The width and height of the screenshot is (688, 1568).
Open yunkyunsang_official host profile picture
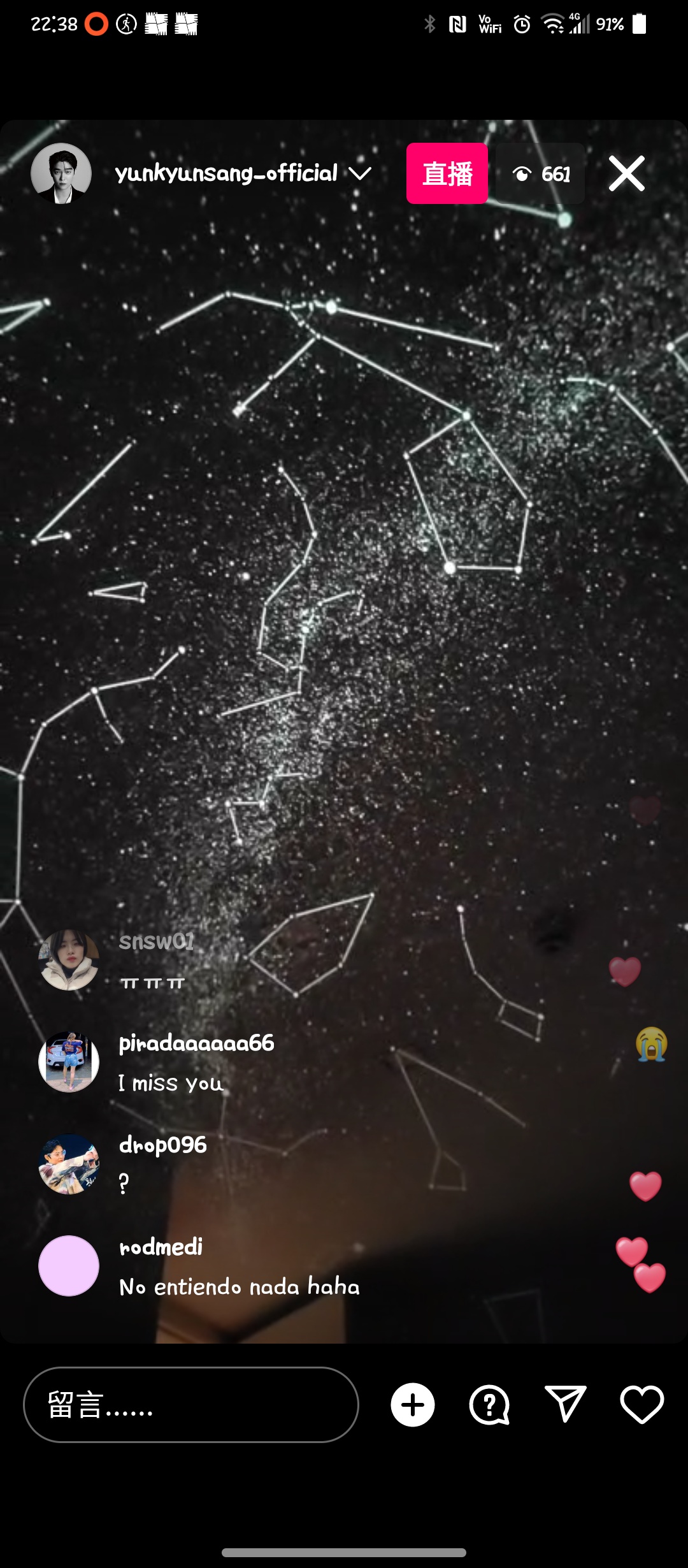(x=61, y=173)
